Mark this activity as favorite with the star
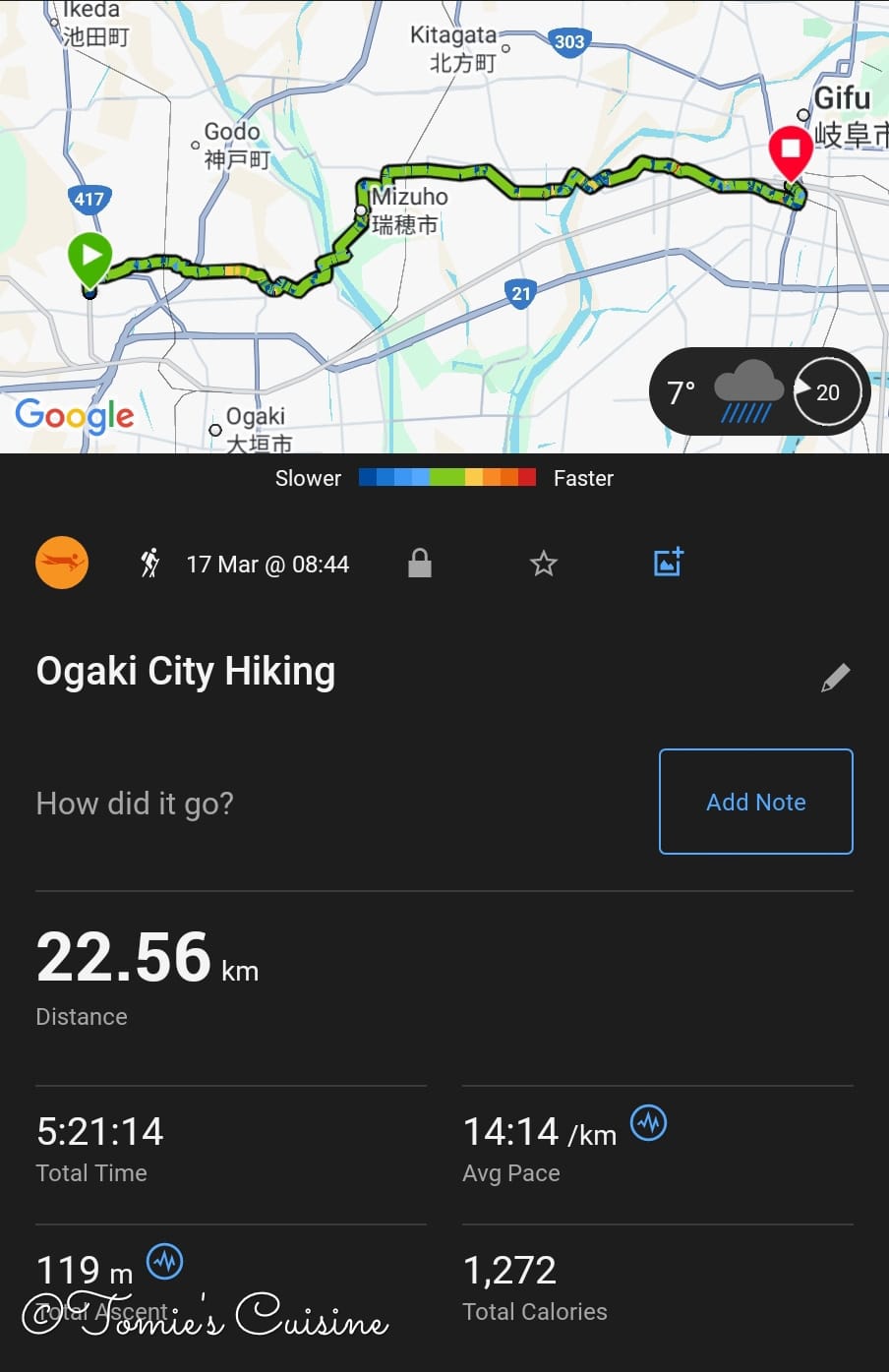This screenshot has width=889, height=1372. (x=543, y=564)
